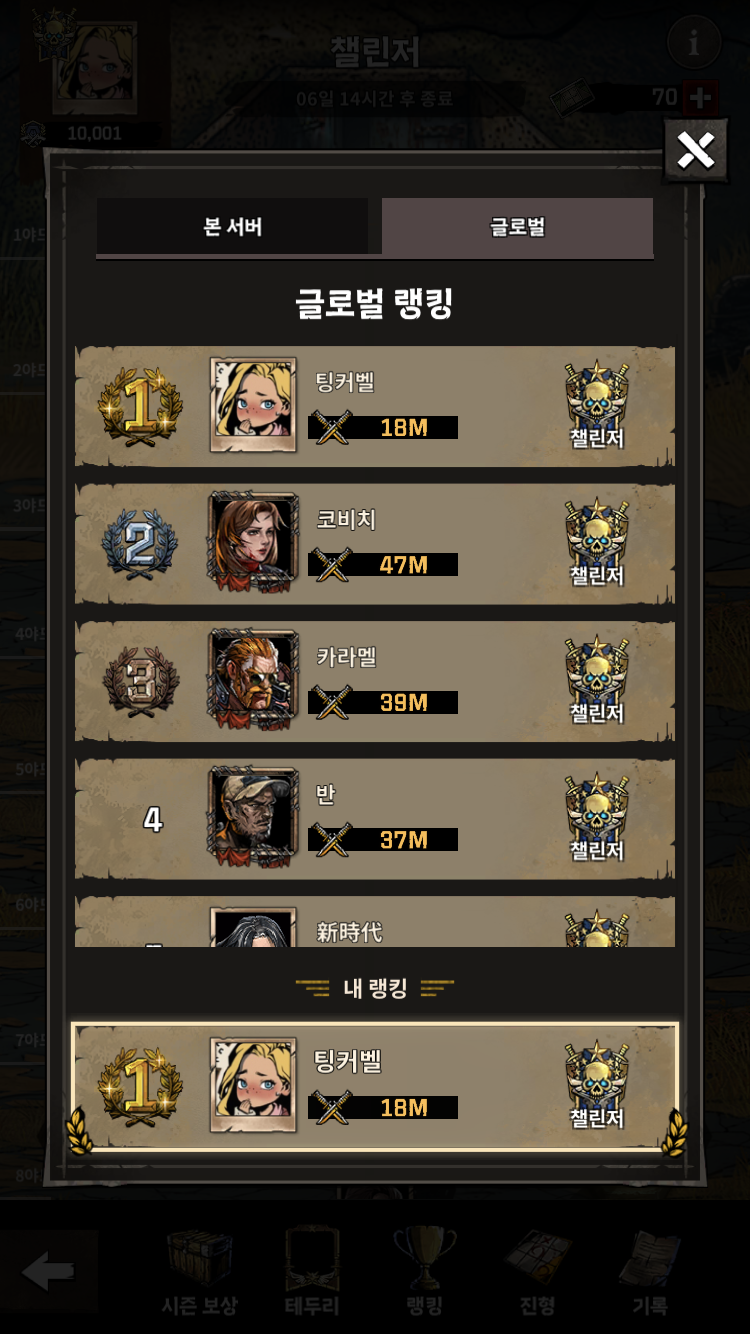Viewport: 750px width, 1334px height.
Task: Select the 글로벌 ranking tab
Action: 517,227
